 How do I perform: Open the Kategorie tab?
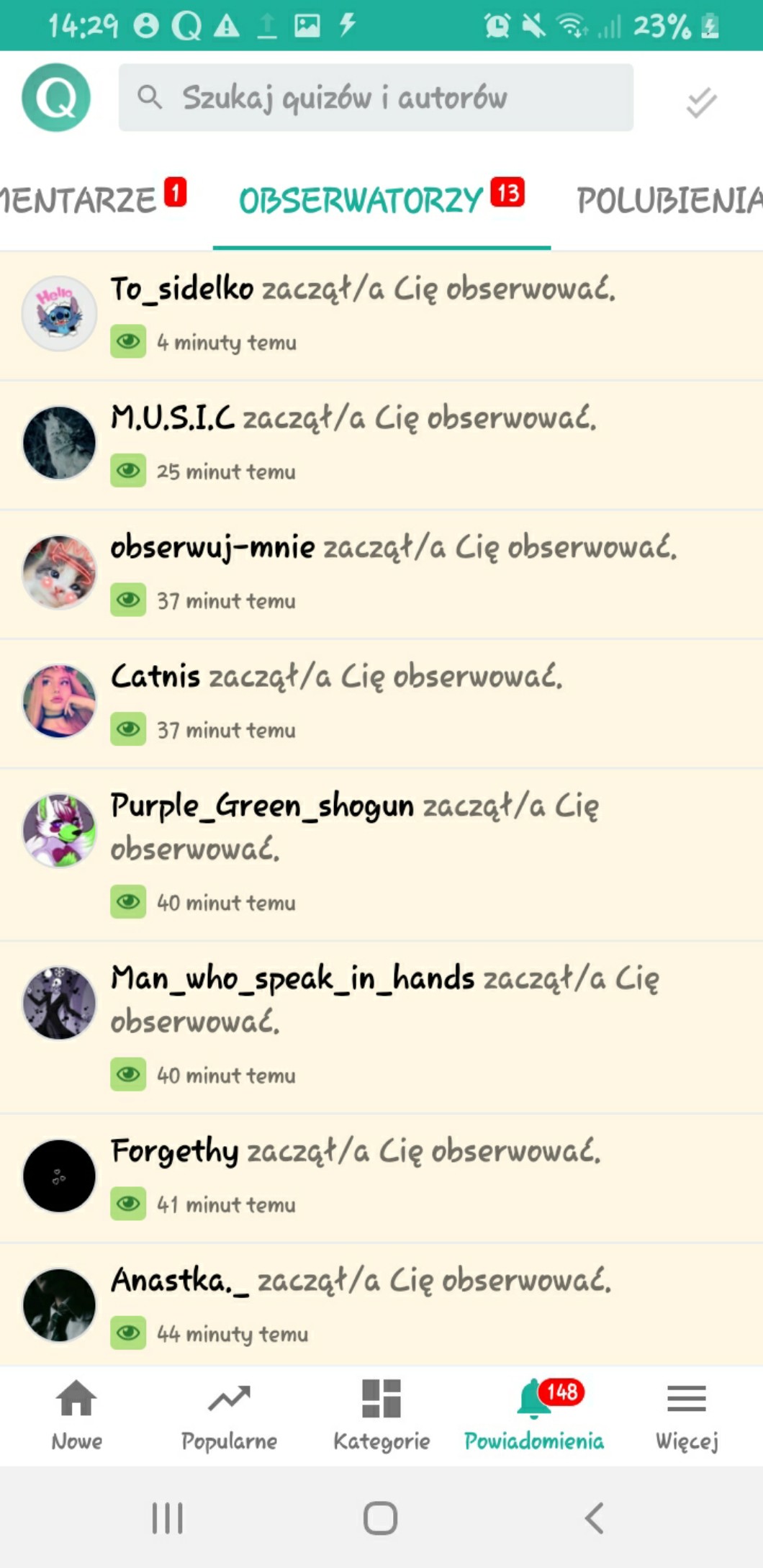(381, 1415)
